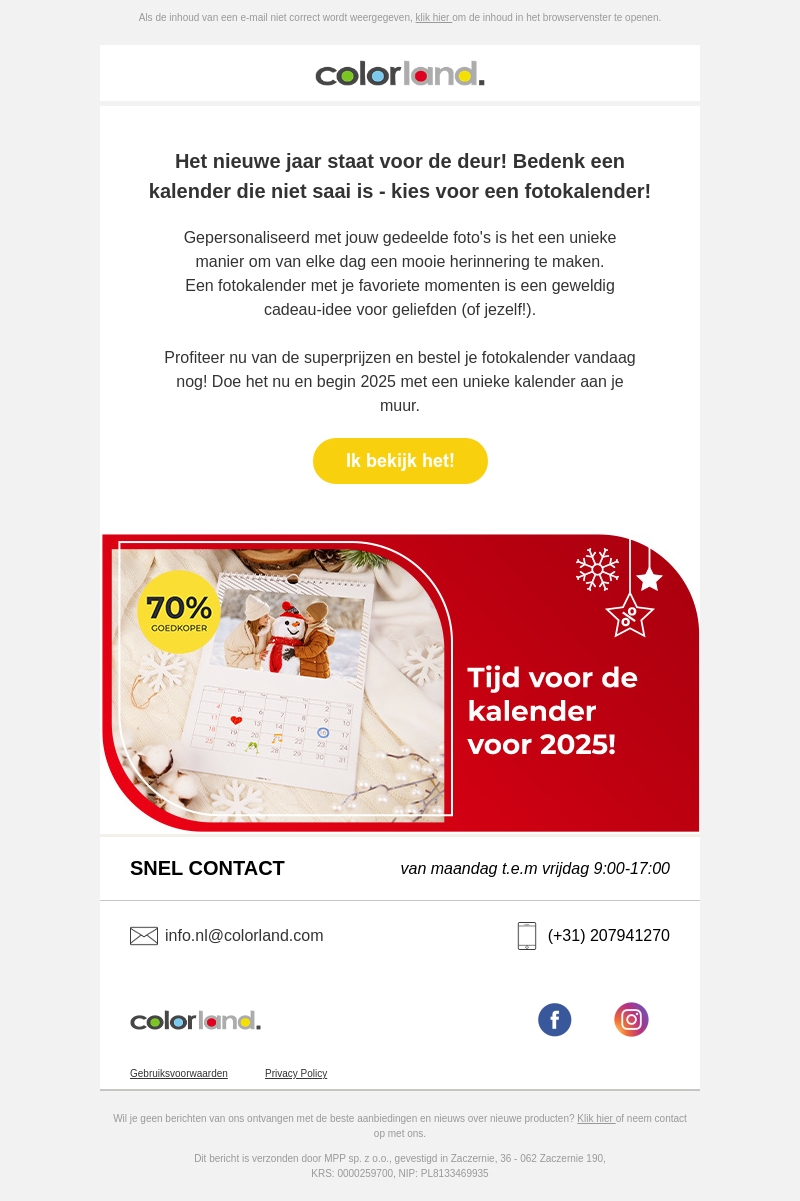Tap the 'Ik bekijk het!' button
Screen dimensions: 800x1201
[400, 461]
